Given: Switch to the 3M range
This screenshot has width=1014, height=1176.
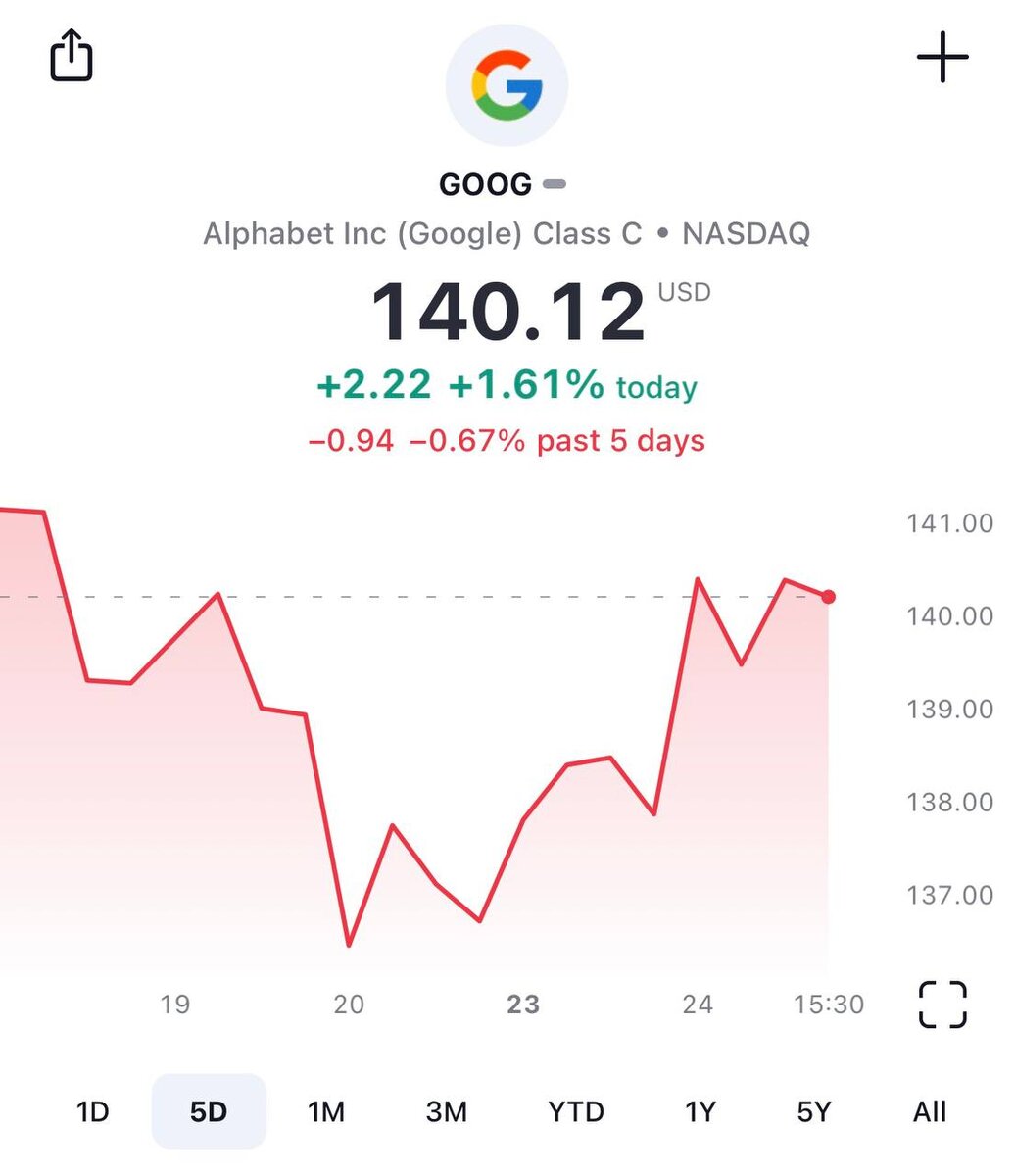Looking at the screenshot, I should click(x=446, y=1112).
